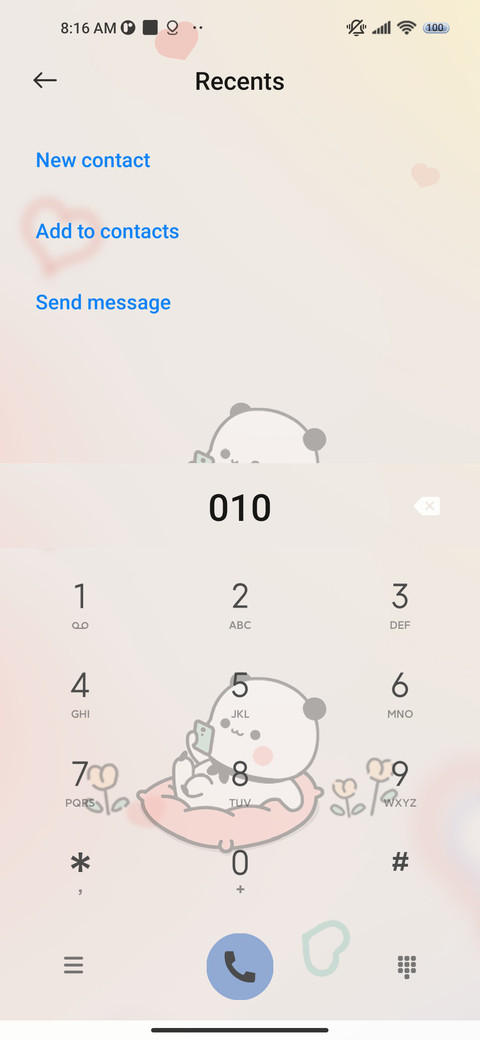The width and height of the screenshot is (480, 1040).
Task: Dial digit 7 on the keypad
Action: tap(80, 783)
